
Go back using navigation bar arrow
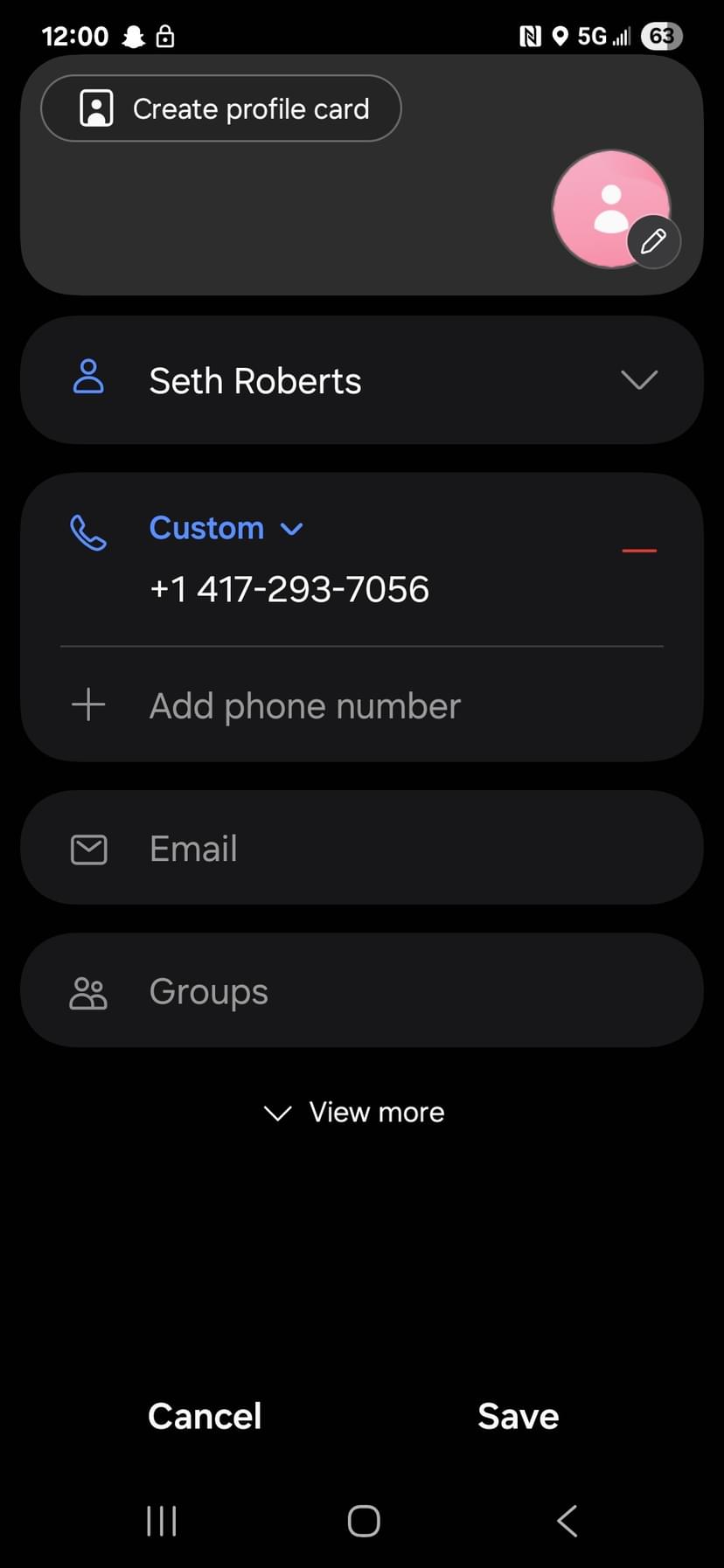click(x=567, y=1521)
